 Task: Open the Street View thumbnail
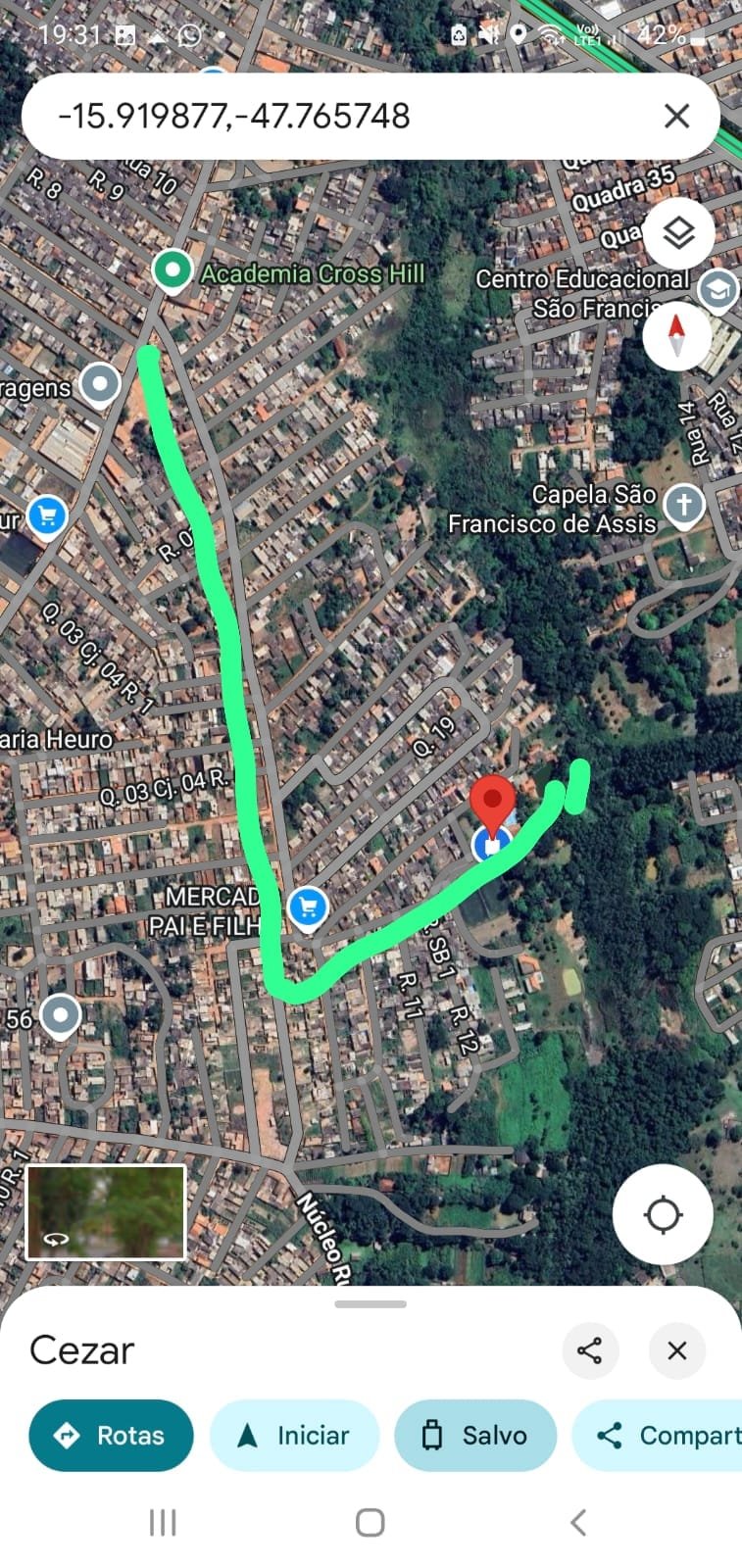(105, 1211)
